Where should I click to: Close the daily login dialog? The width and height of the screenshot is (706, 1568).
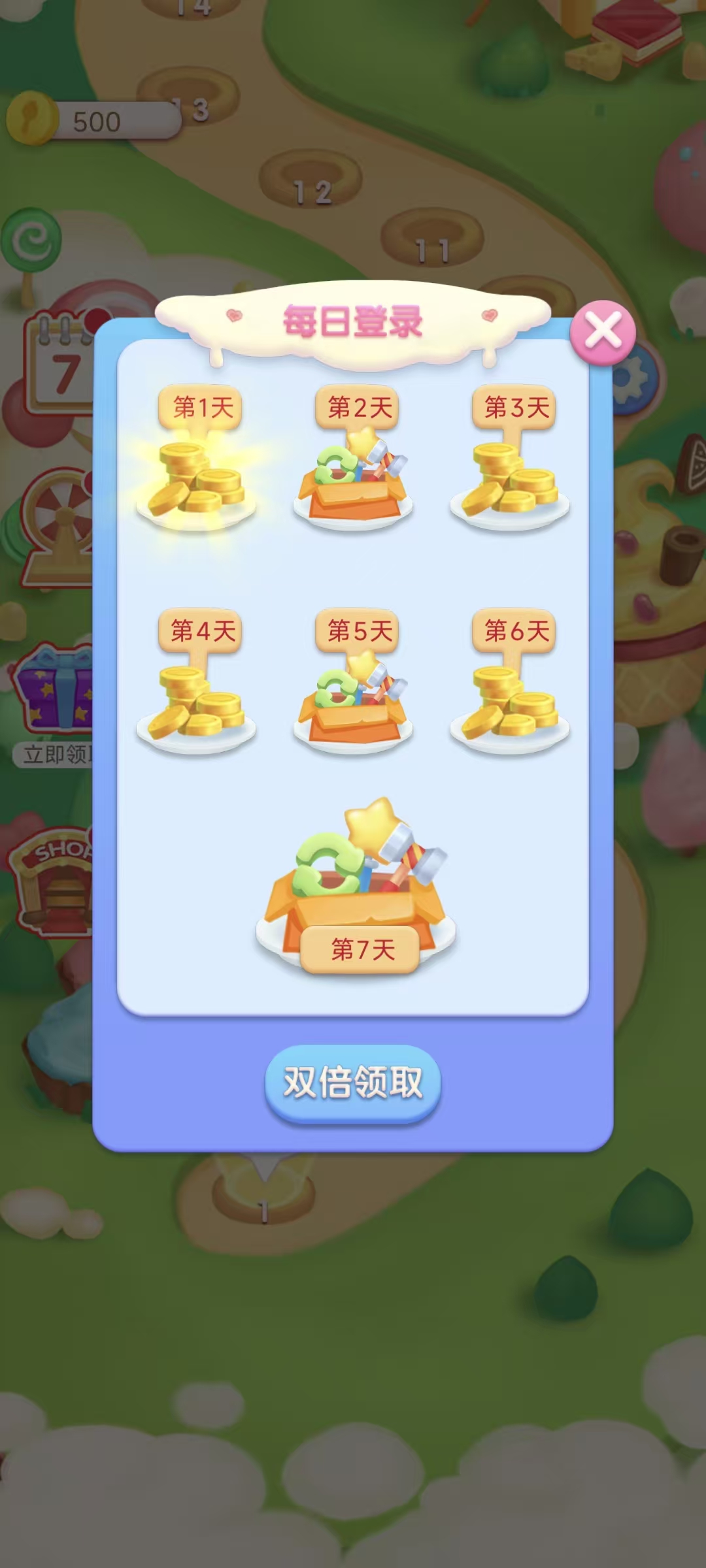click(x=602, y=332)
